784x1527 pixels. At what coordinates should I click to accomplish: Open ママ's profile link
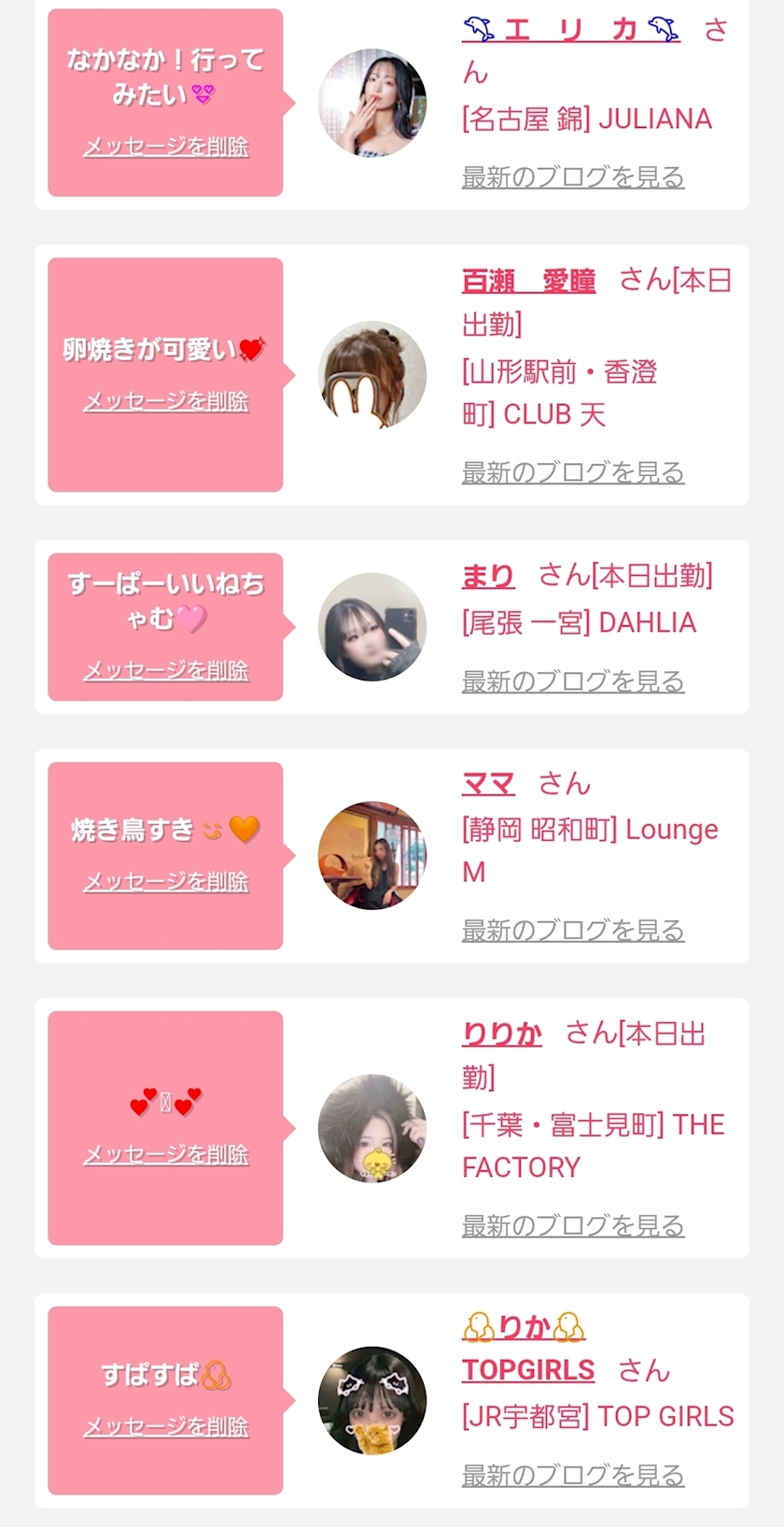(488, 783)
